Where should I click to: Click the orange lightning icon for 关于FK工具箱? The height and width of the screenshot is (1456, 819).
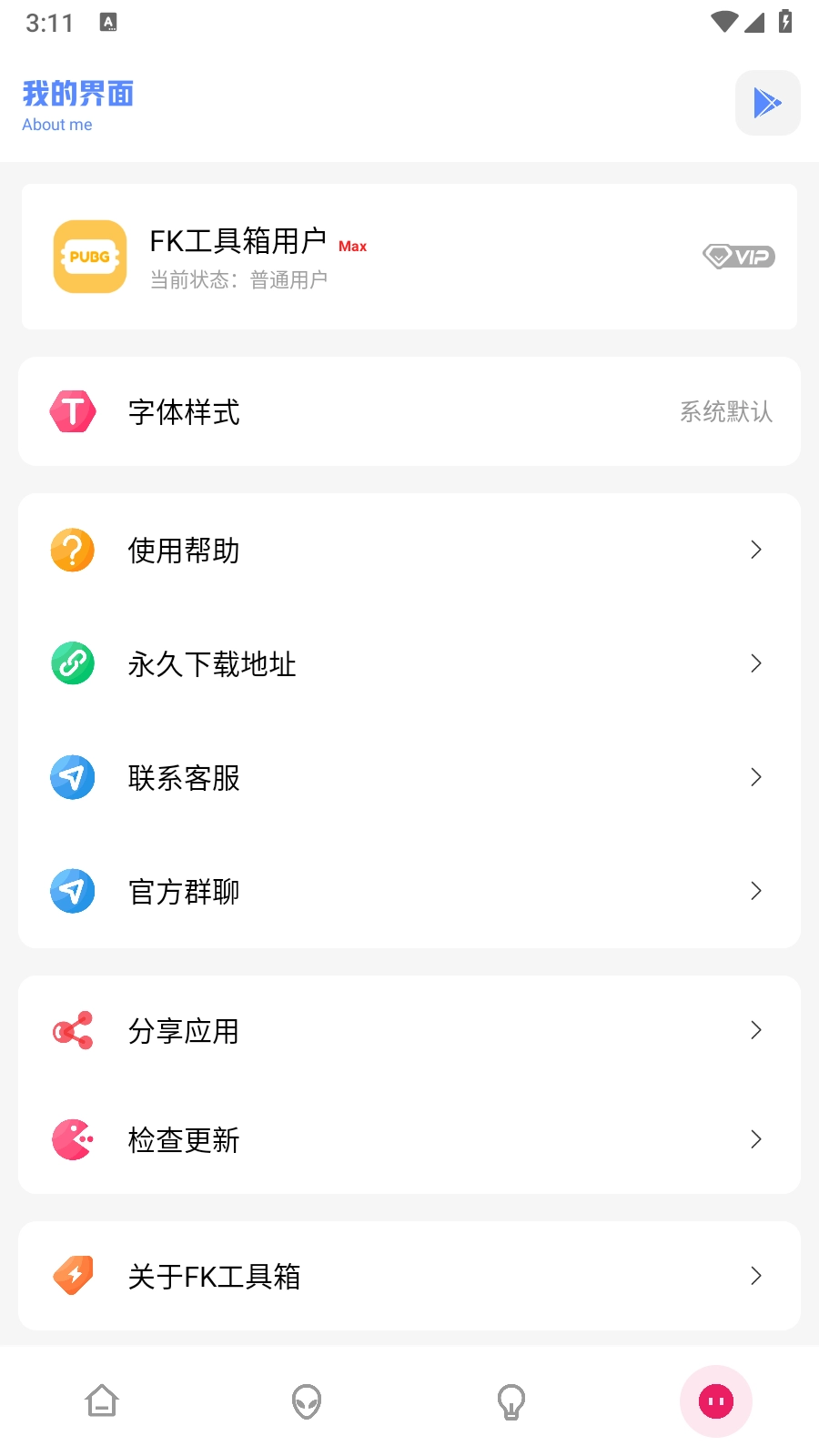pos(73,1276)
